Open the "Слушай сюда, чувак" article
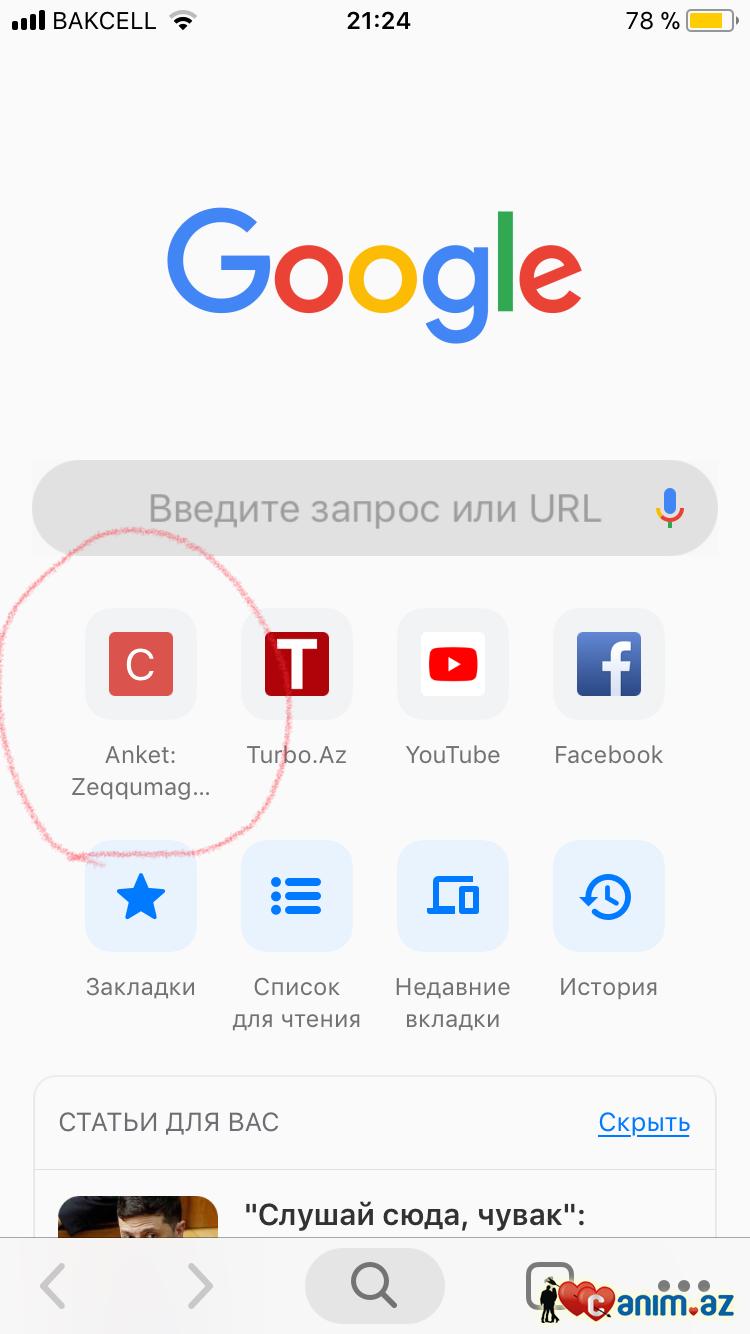 pyautogui.click(x=414, y=1216)
